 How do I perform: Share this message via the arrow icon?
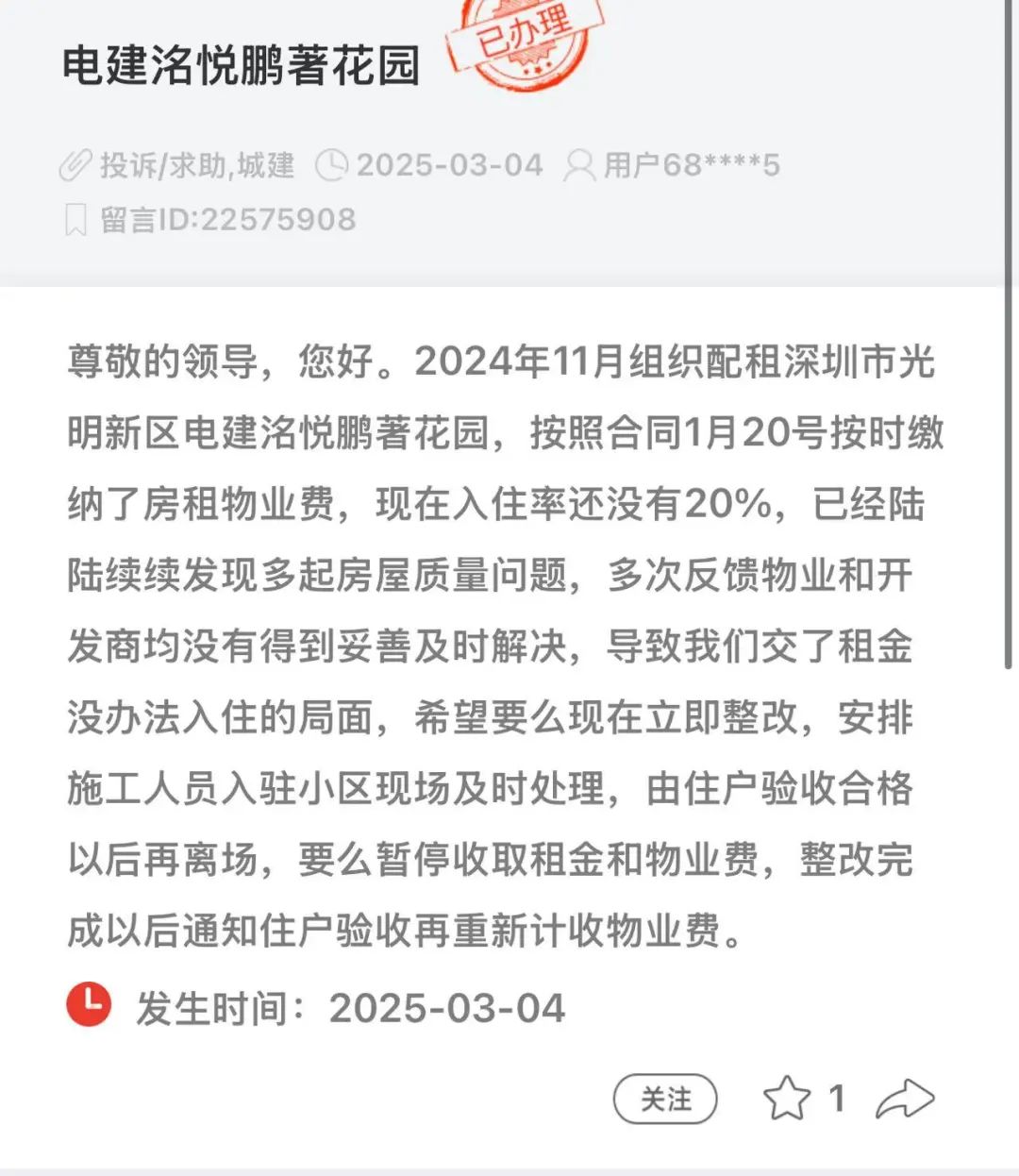[x=904, y=1100]
